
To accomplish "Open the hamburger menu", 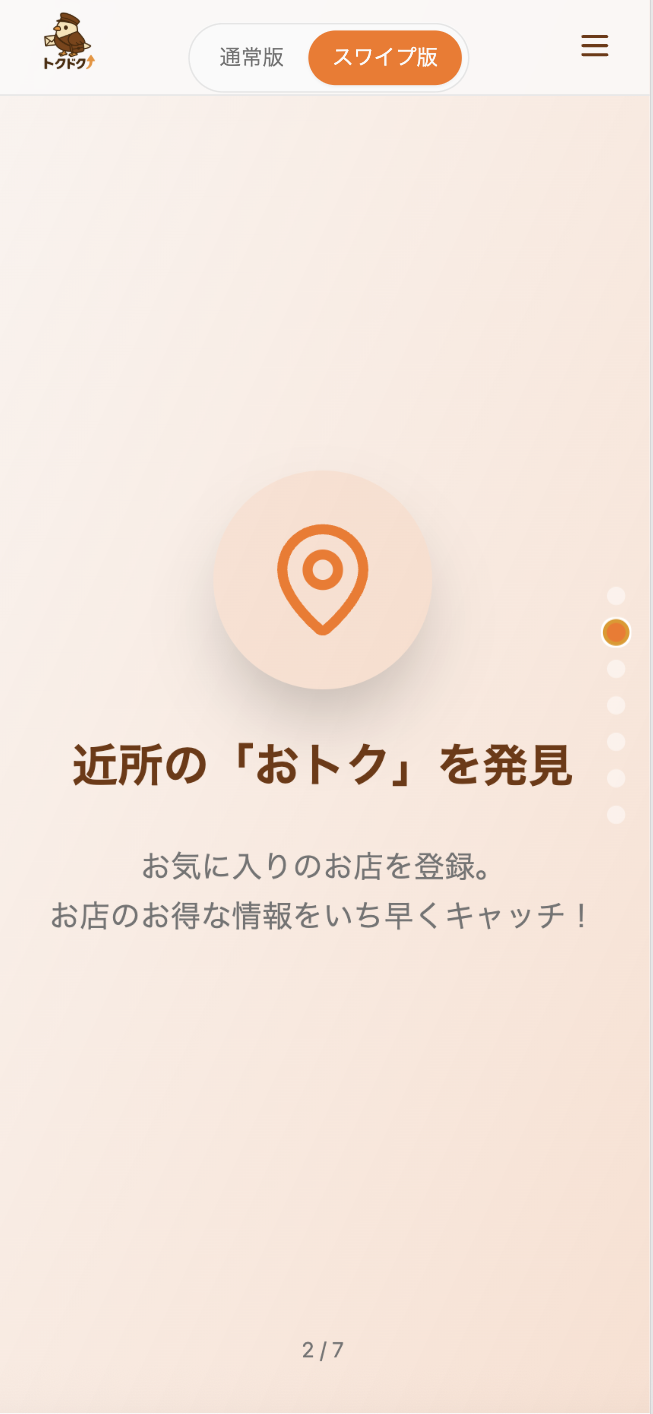I will [x=594, y=46].
